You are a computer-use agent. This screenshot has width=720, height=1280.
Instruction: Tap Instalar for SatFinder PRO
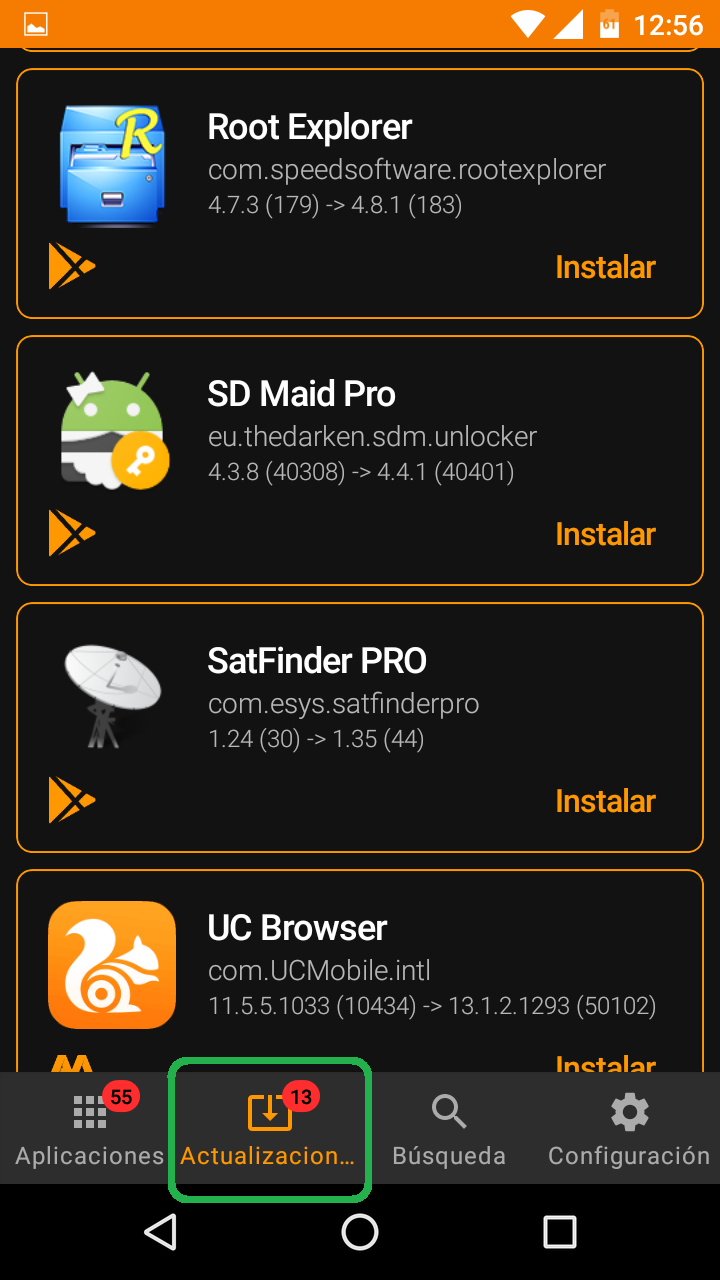[605, 800]
